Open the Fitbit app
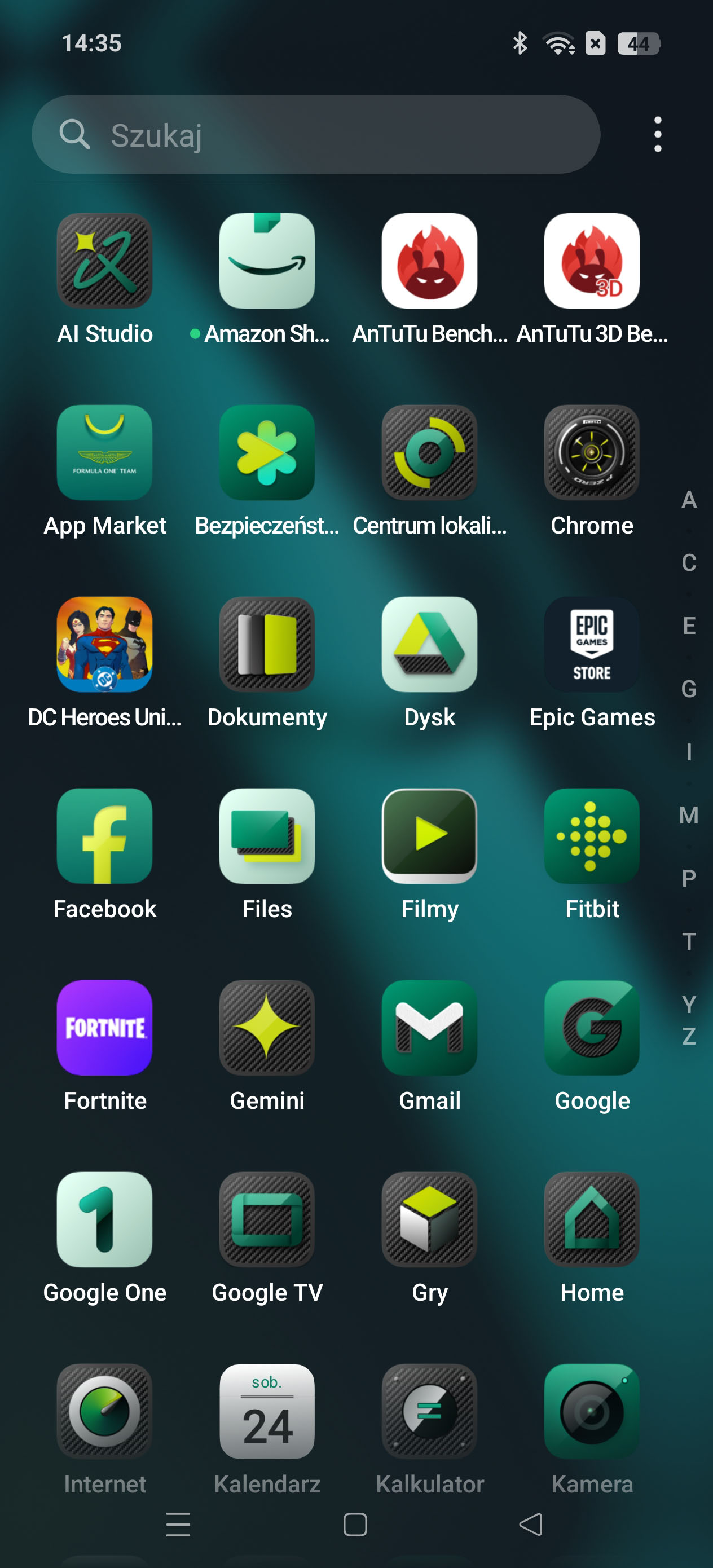Image resolution: width=713 pixels, height=1568 pixels. pyautogui.click(x=591, y=836)
